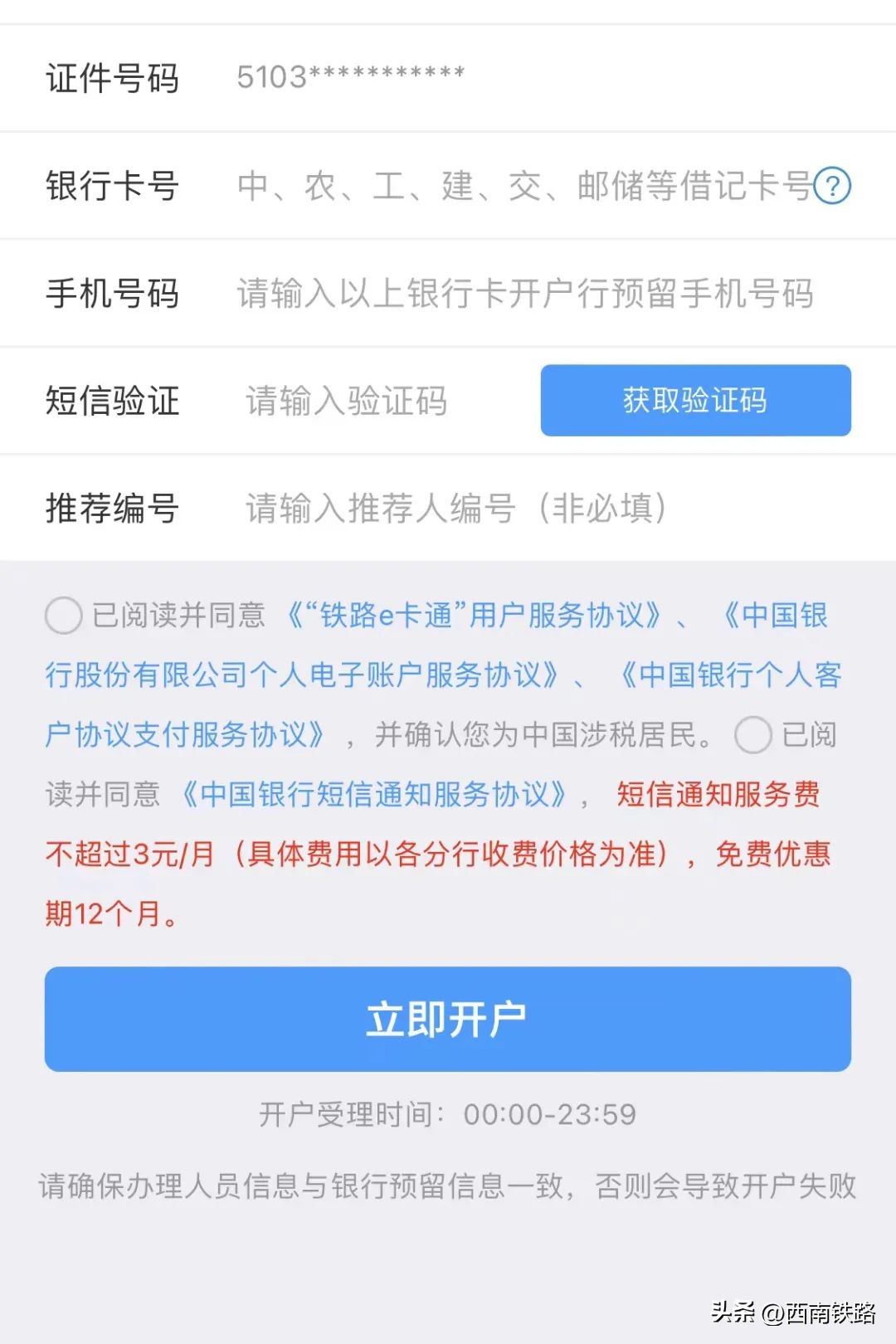Open the bank card help question mark icon
The image size is (896, 1344).
pyautogui.click(x=832, y=186)
